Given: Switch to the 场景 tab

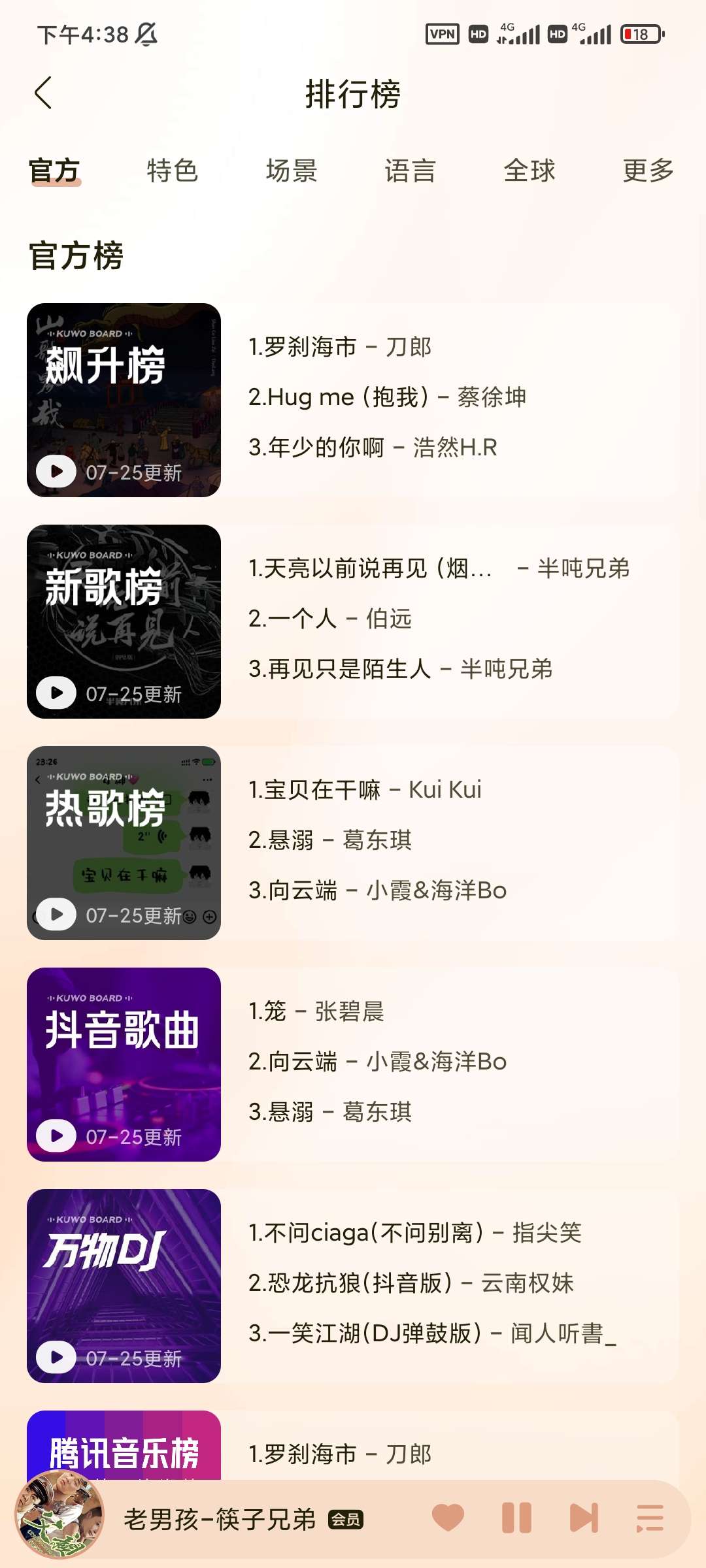Looking at the screenshot, I should click(x=292, y=171).
